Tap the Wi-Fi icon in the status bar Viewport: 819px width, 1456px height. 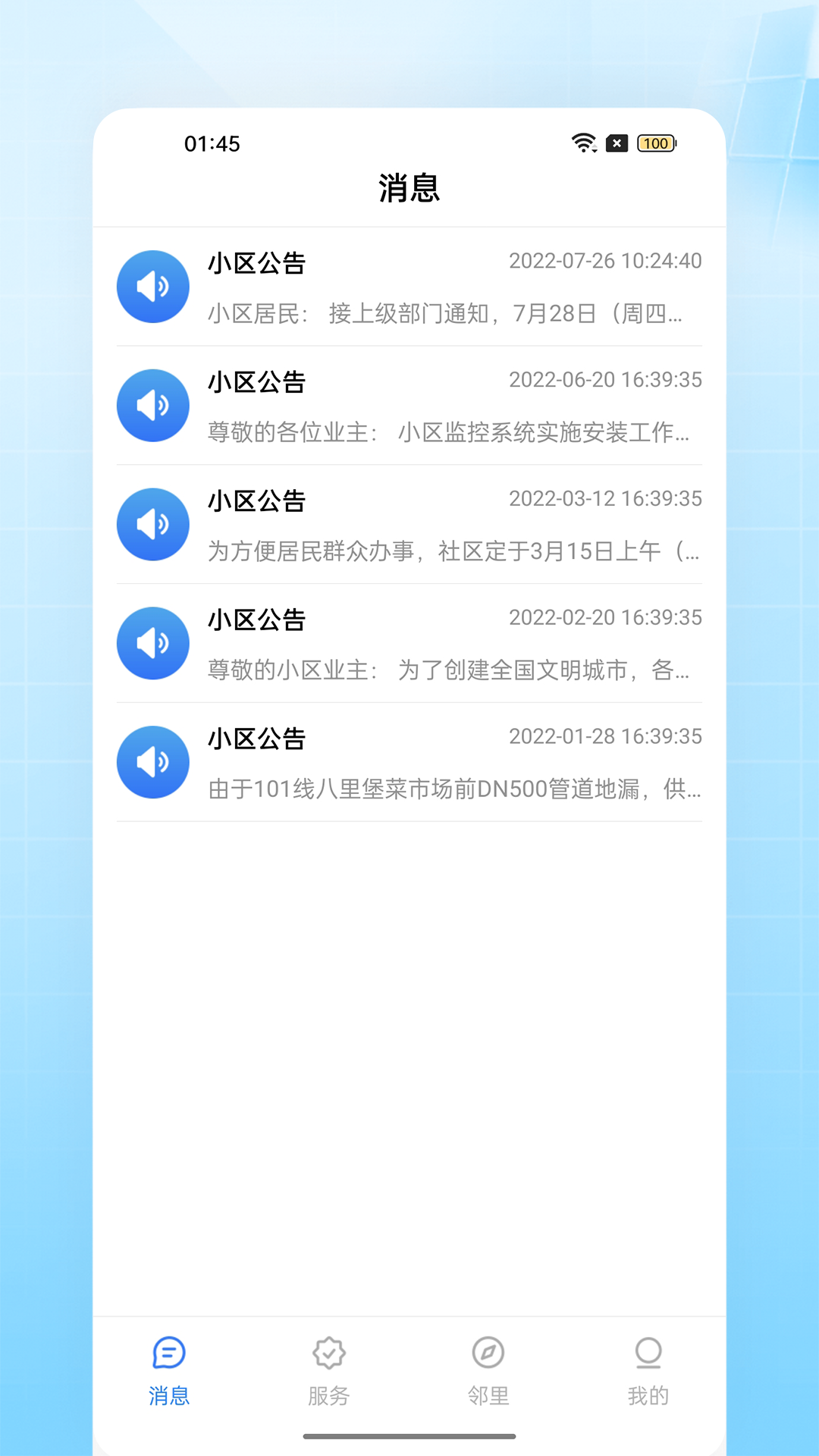(582, 143)
